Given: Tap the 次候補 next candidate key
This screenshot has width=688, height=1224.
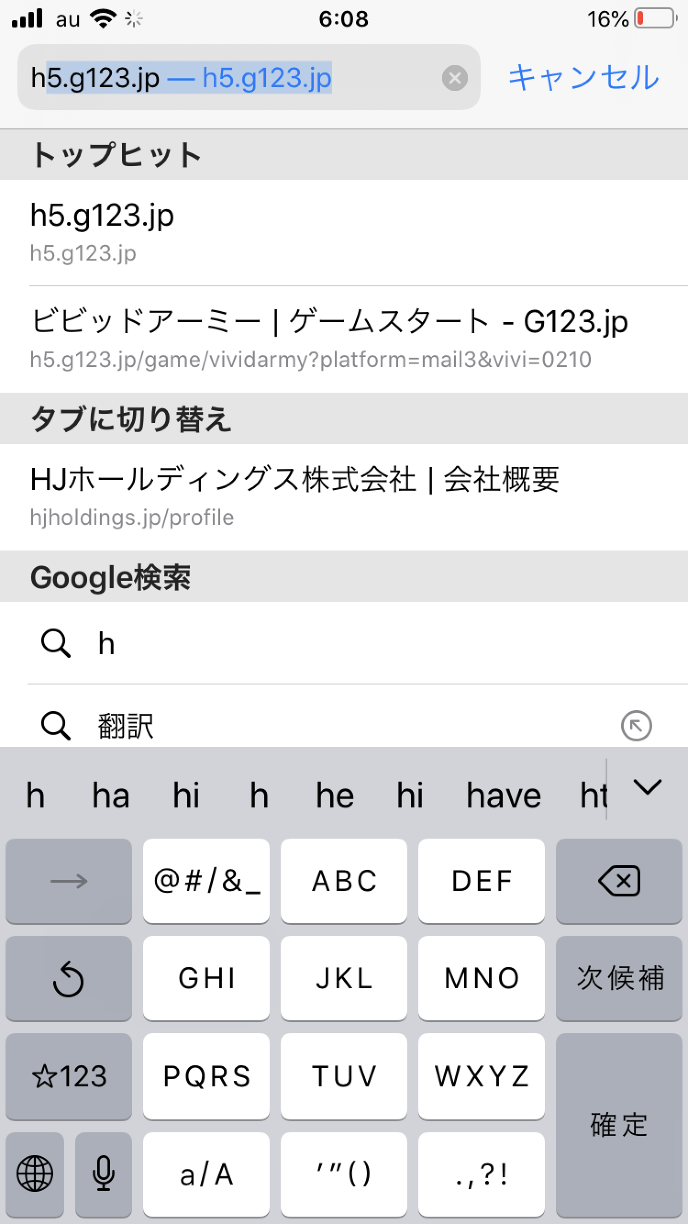Looking at the screenshot, I should 618,978.
